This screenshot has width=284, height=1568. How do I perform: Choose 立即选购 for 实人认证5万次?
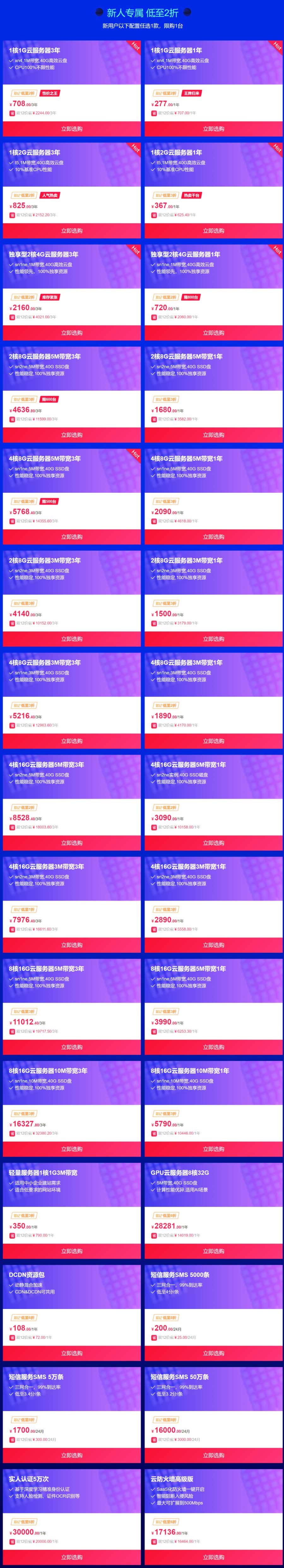coord(72,1557)
